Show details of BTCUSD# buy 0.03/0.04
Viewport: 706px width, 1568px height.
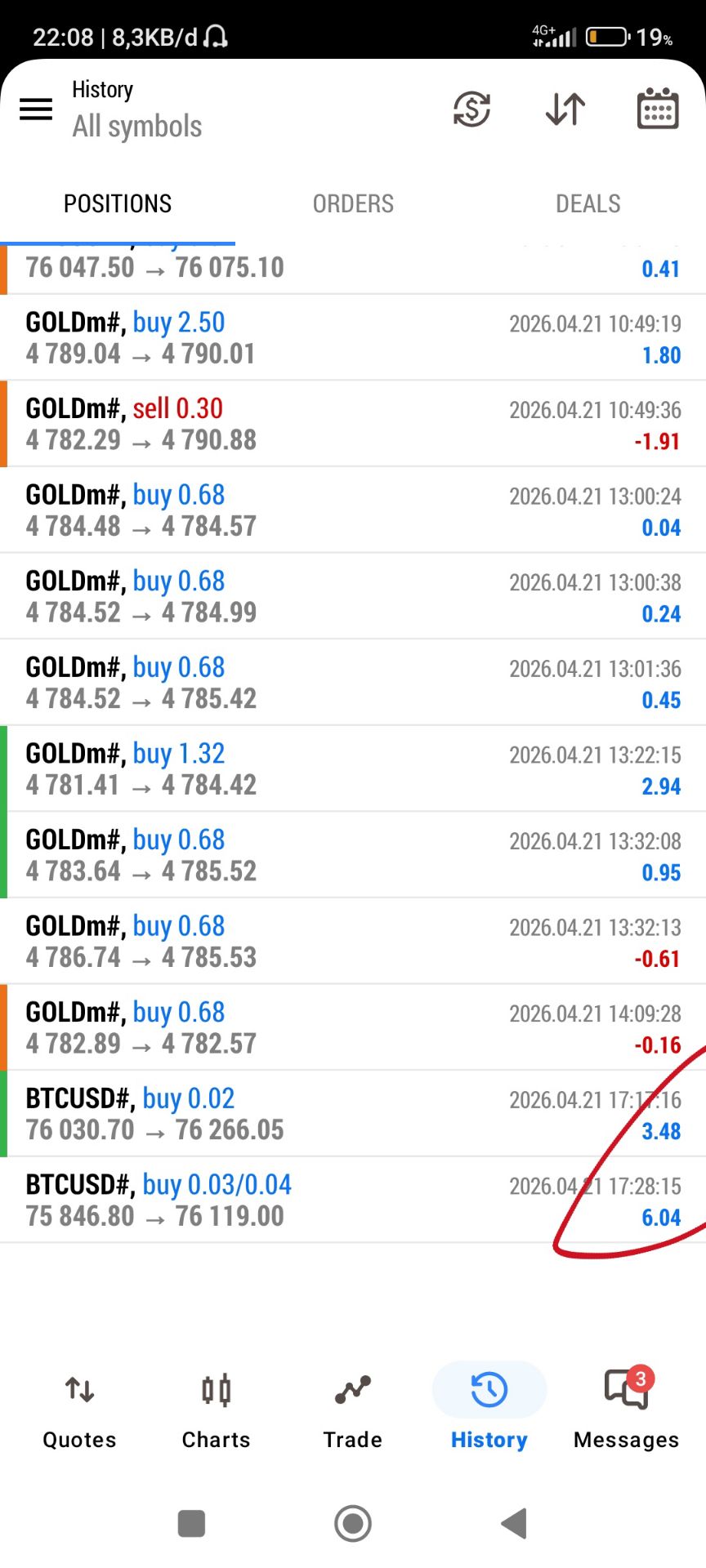coord(353,1200)
